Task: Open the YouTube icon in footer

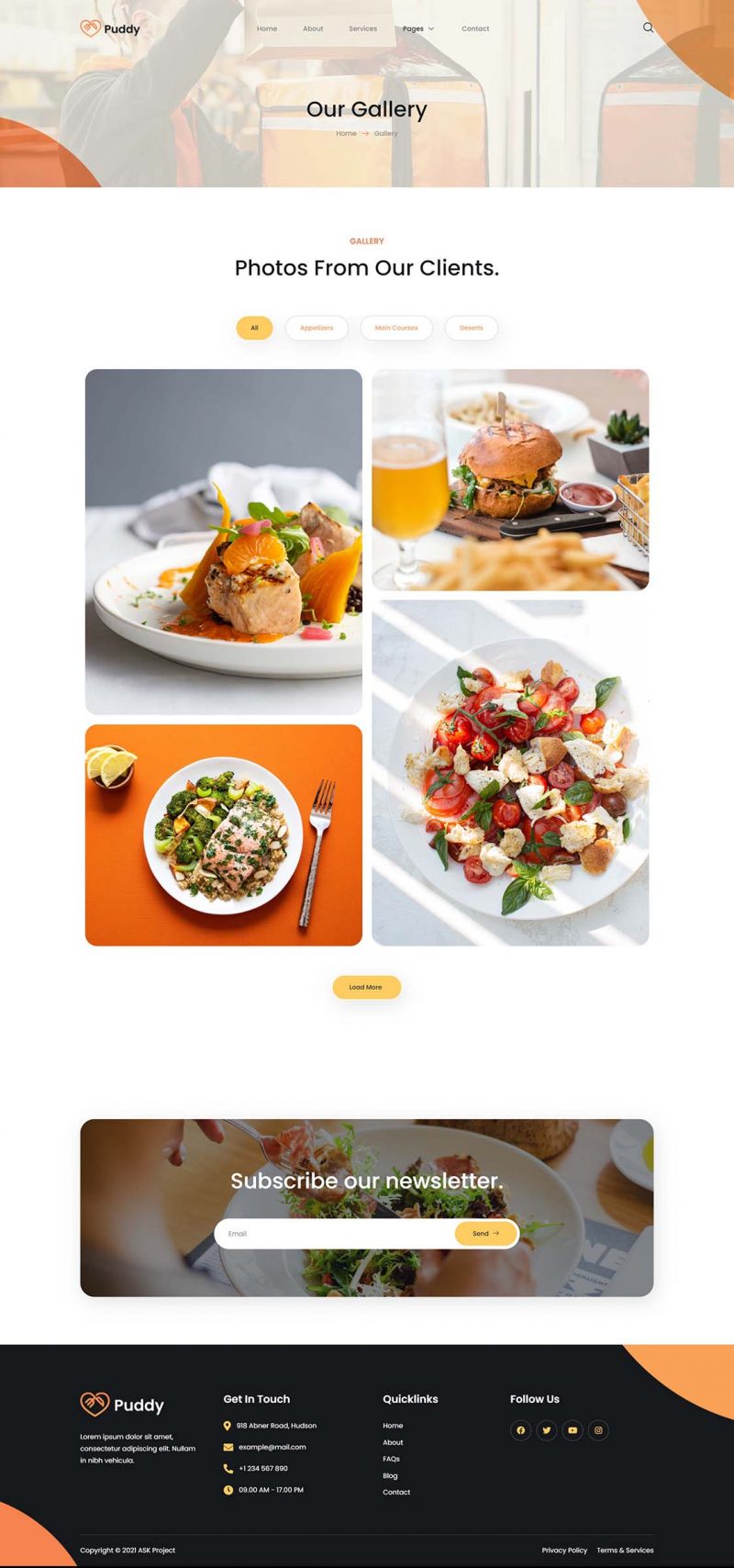Action: click(x=573, y=1430)
